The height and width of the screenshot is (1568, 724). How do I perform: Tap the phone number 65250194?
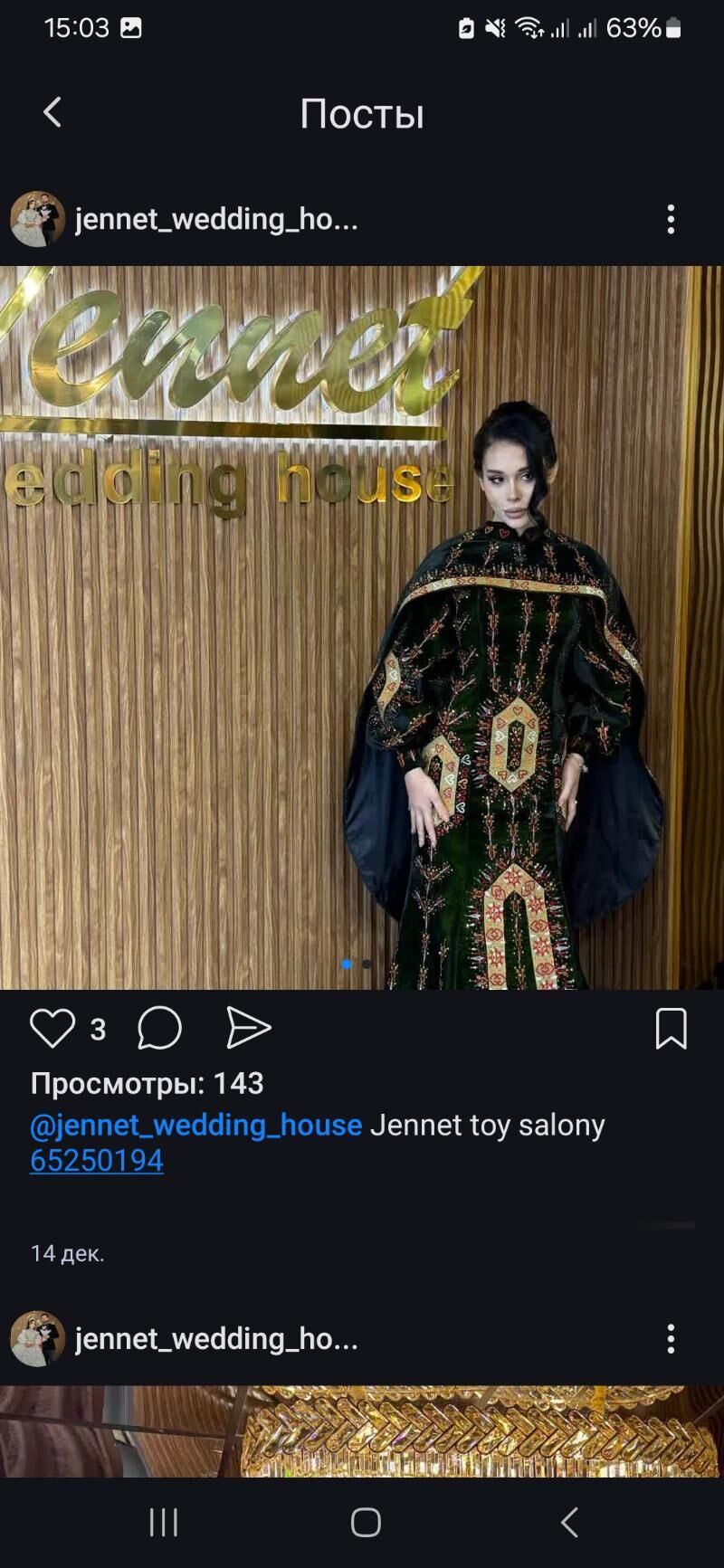click(x=97, y=1161)
